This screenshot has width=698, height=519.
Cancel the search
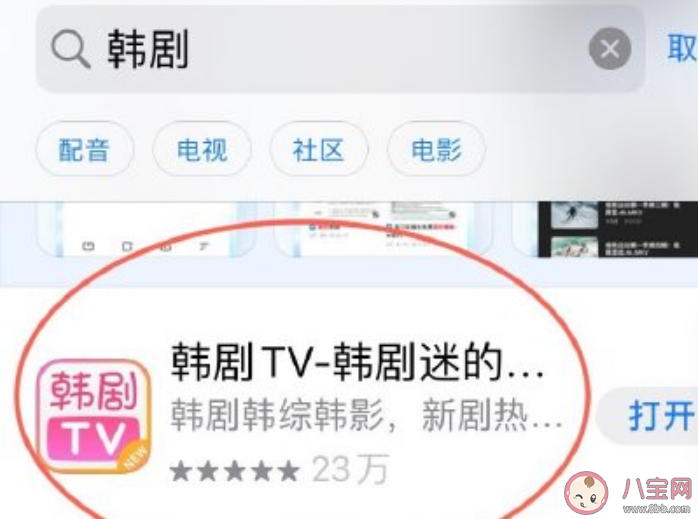click(682, 47)
